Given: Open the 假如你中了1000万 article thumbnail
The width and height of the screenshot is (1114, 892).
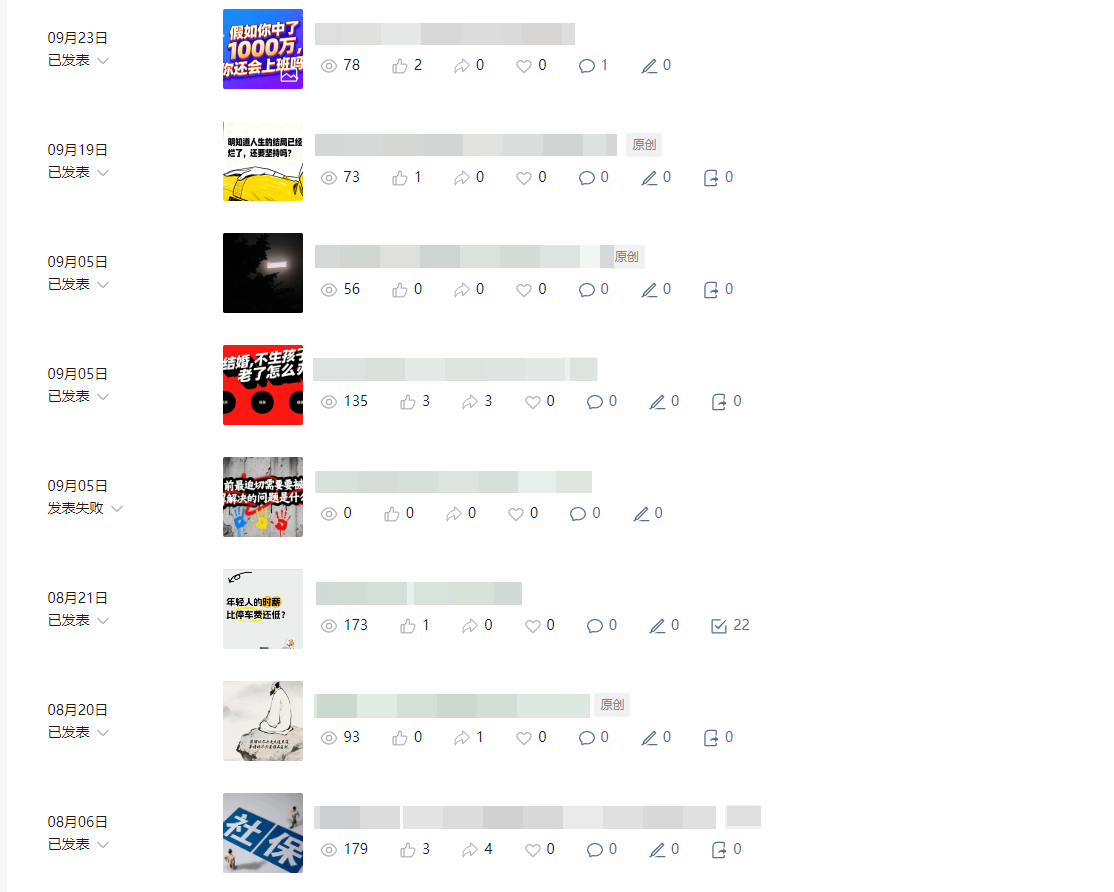Looking at the screenshot, I should coord(262,49).
